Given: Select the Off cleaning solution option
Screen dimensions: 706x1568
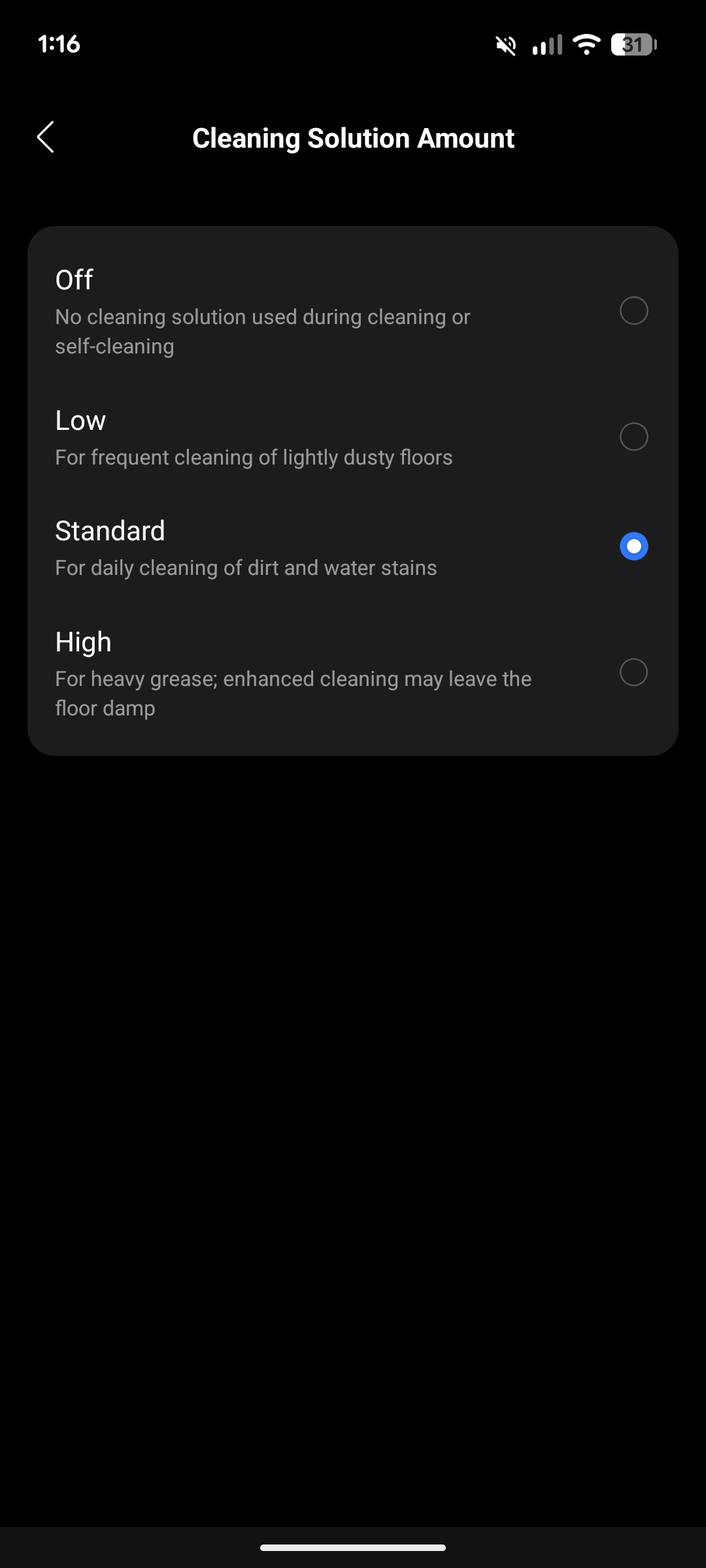Looking at the screenshot, I should [633, 310].
